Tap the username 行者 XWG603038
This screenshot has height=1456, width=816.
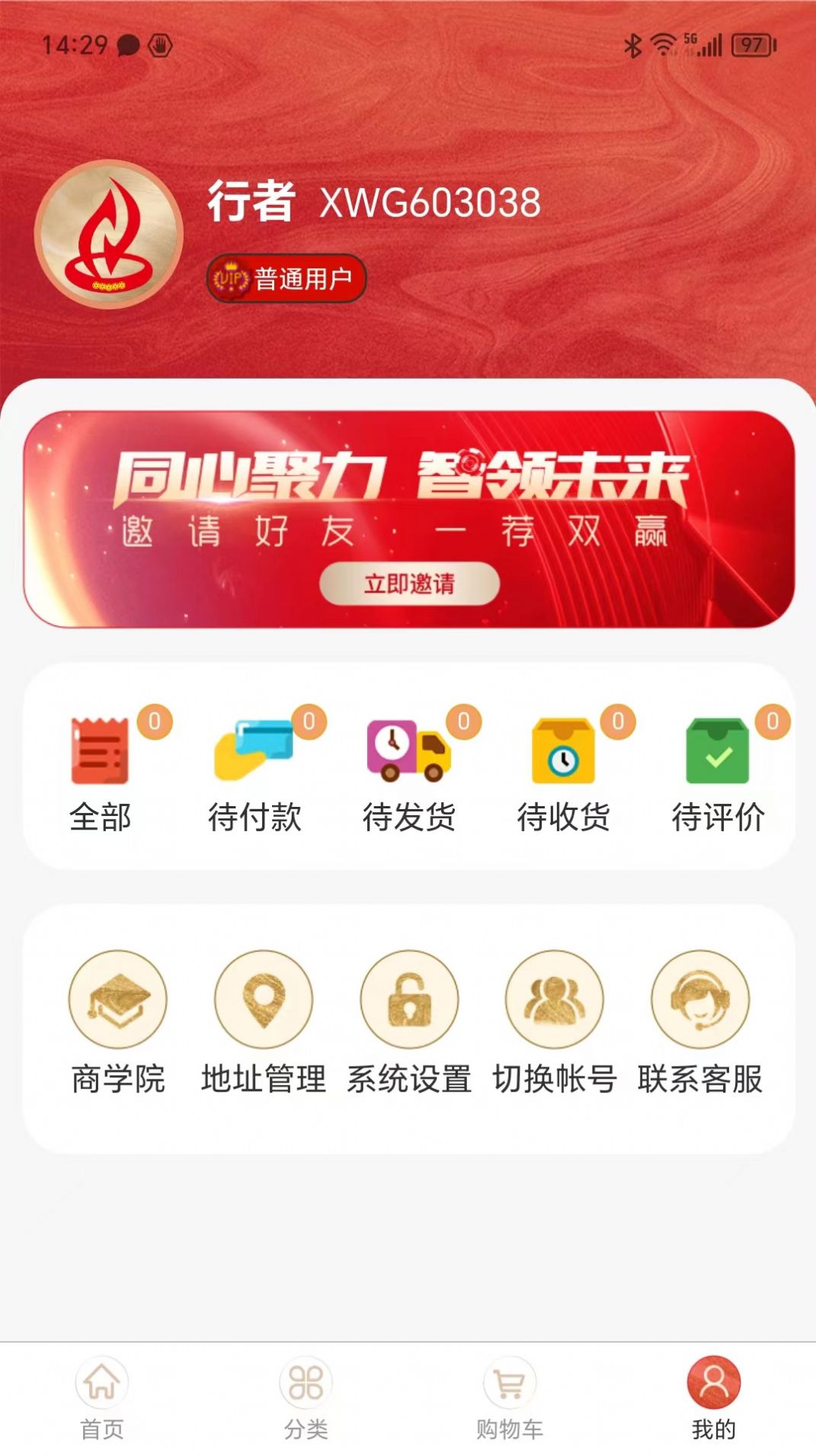(373, 203)
